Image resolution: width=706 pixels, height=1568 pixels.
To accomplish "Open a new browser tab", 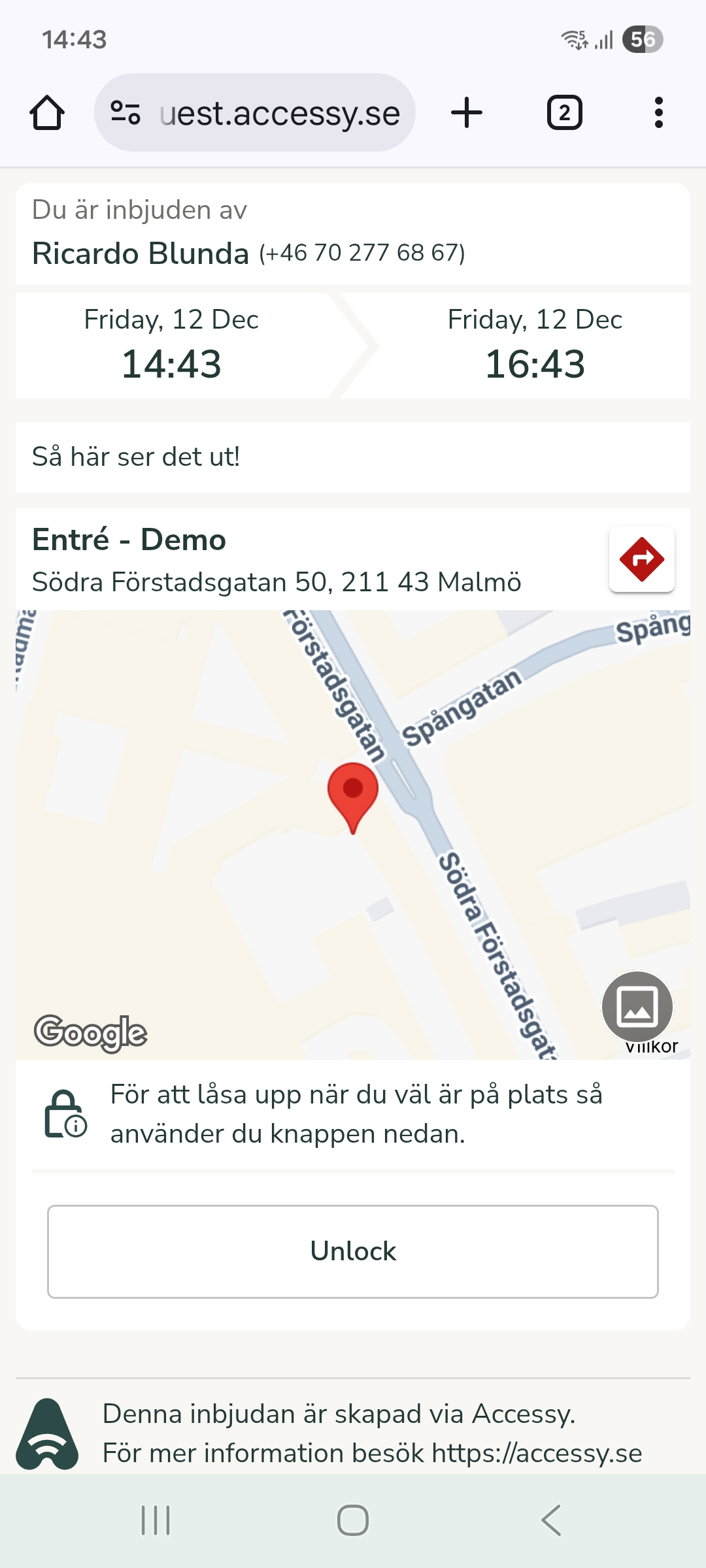I will (x=467, y=113).
